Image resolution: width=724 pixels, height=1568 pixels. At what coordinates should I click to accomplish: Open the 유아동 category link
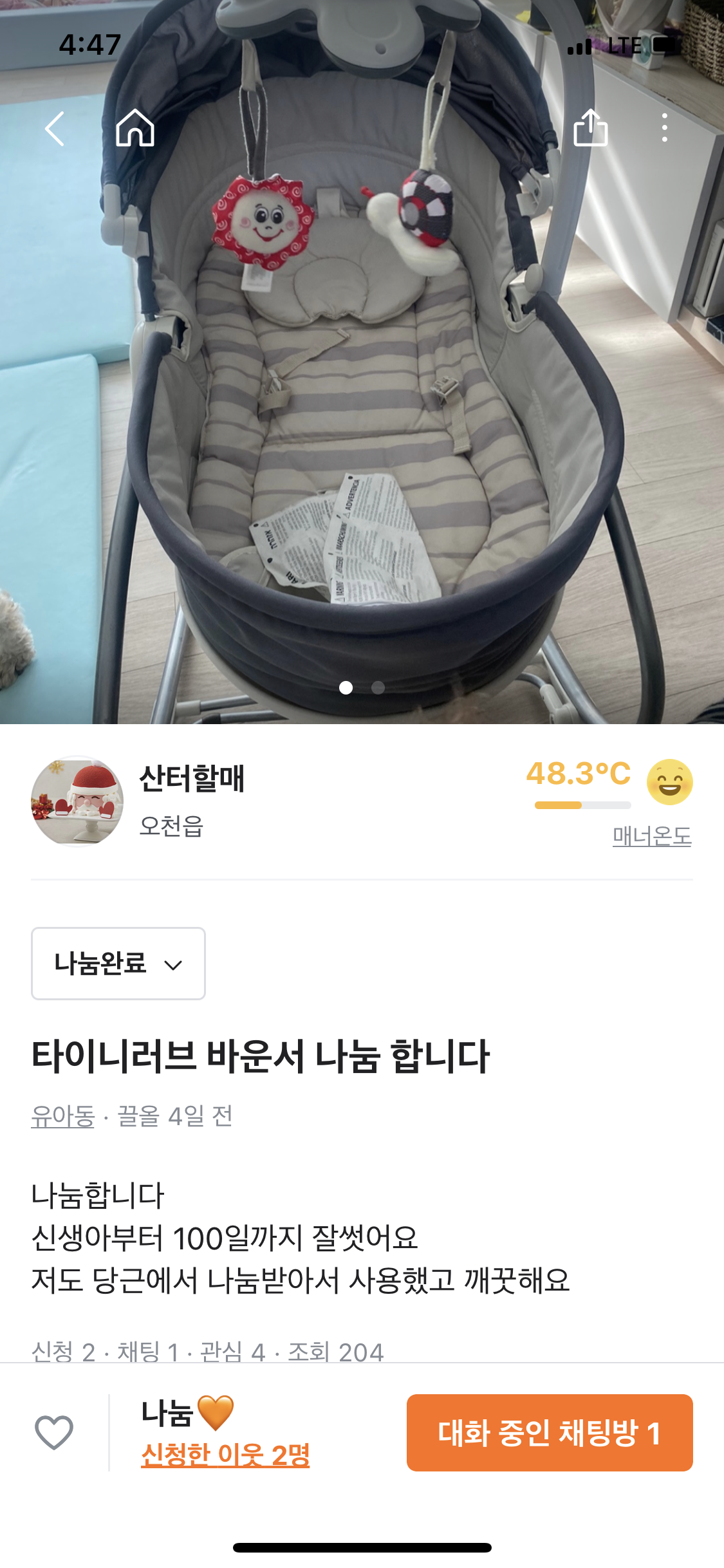click(62, 1116)
